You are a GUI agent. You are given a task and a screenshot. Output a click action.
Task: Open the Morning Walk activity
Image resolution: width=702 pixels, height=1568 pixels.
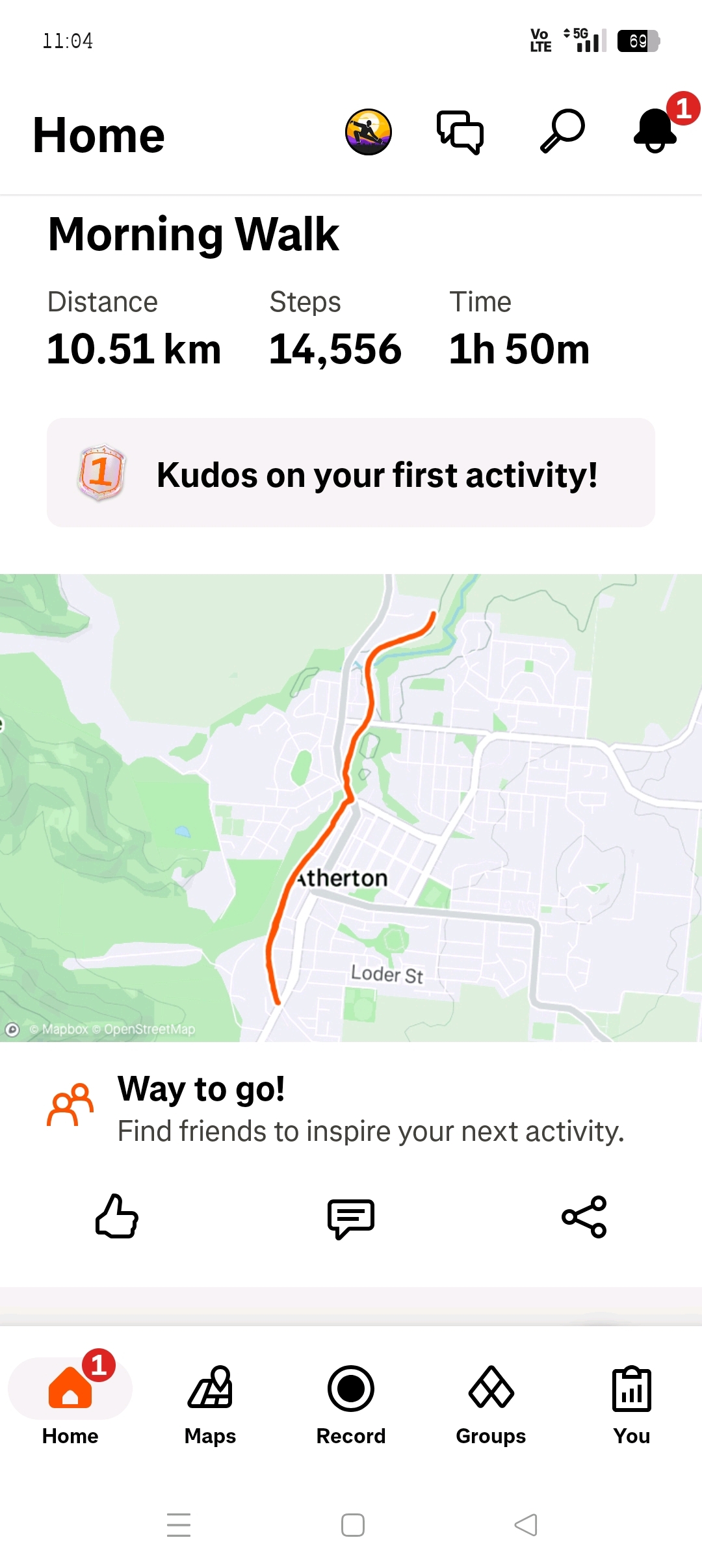point(193,234)
